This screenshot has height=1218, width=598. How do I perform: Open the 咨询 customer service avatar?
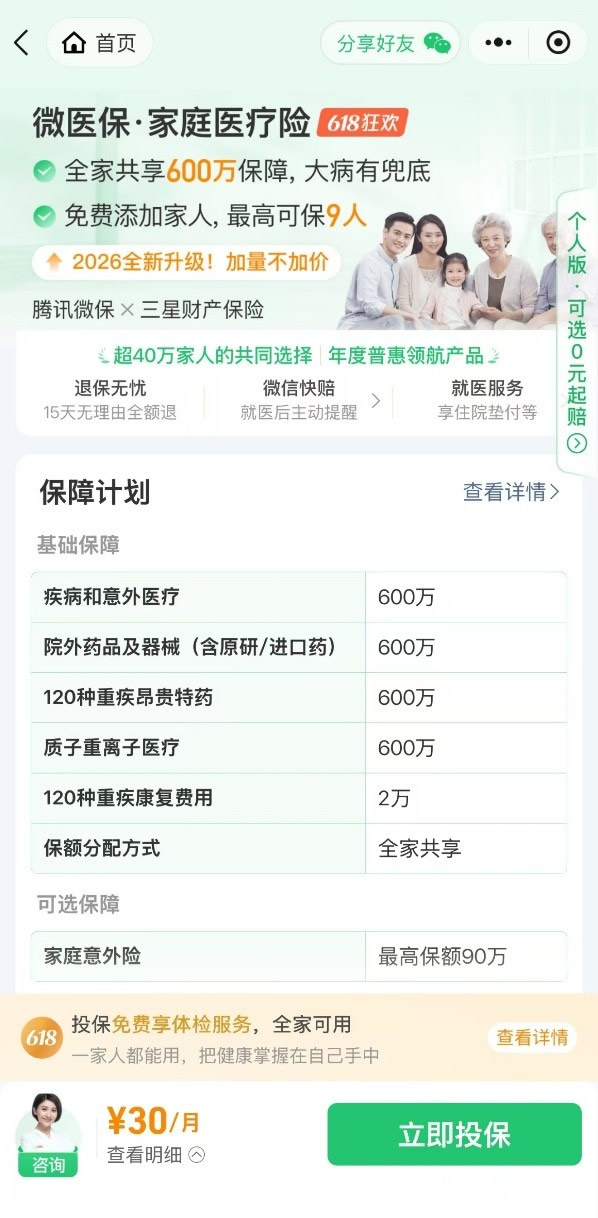pos(47,1134)
